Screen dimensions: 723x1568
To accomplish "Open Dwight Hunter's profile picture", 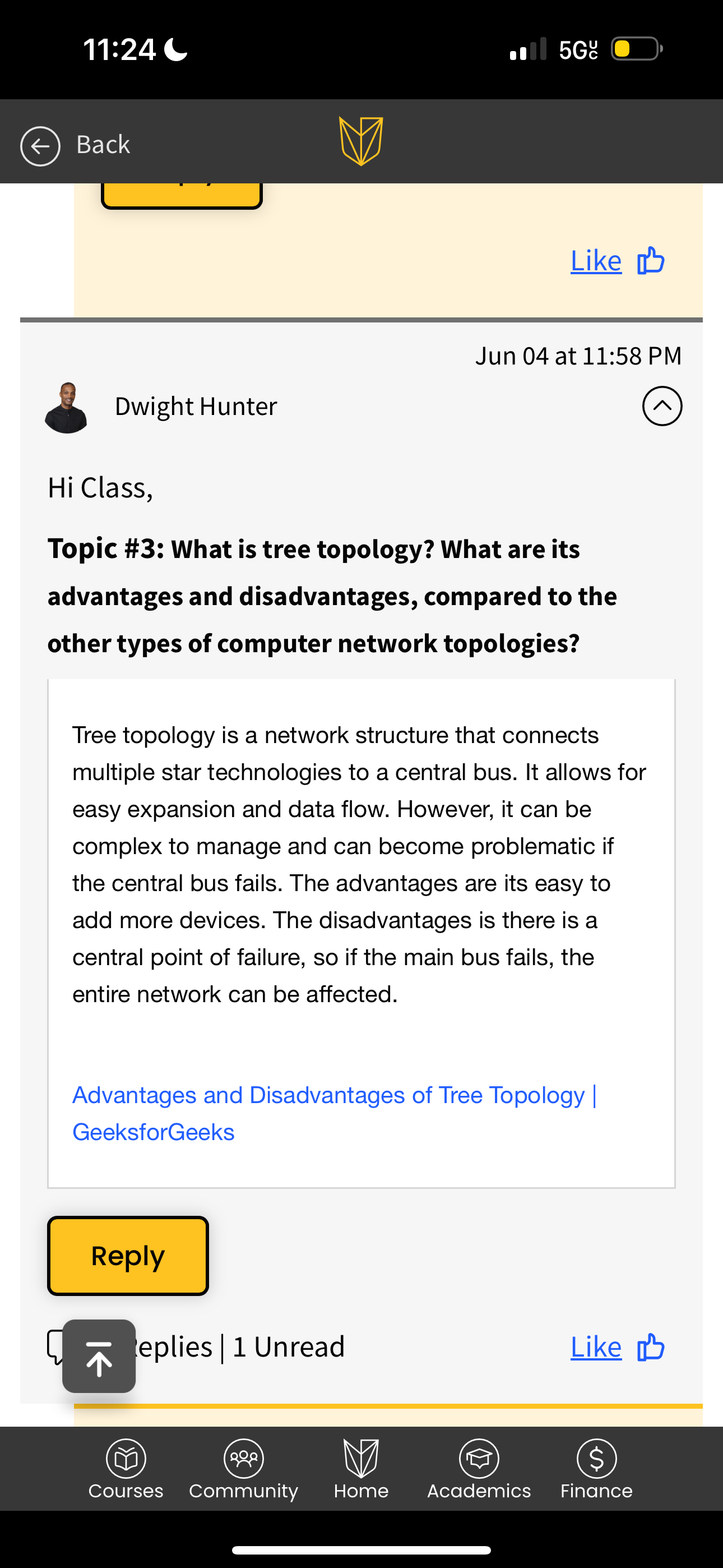I will (67, 407).
